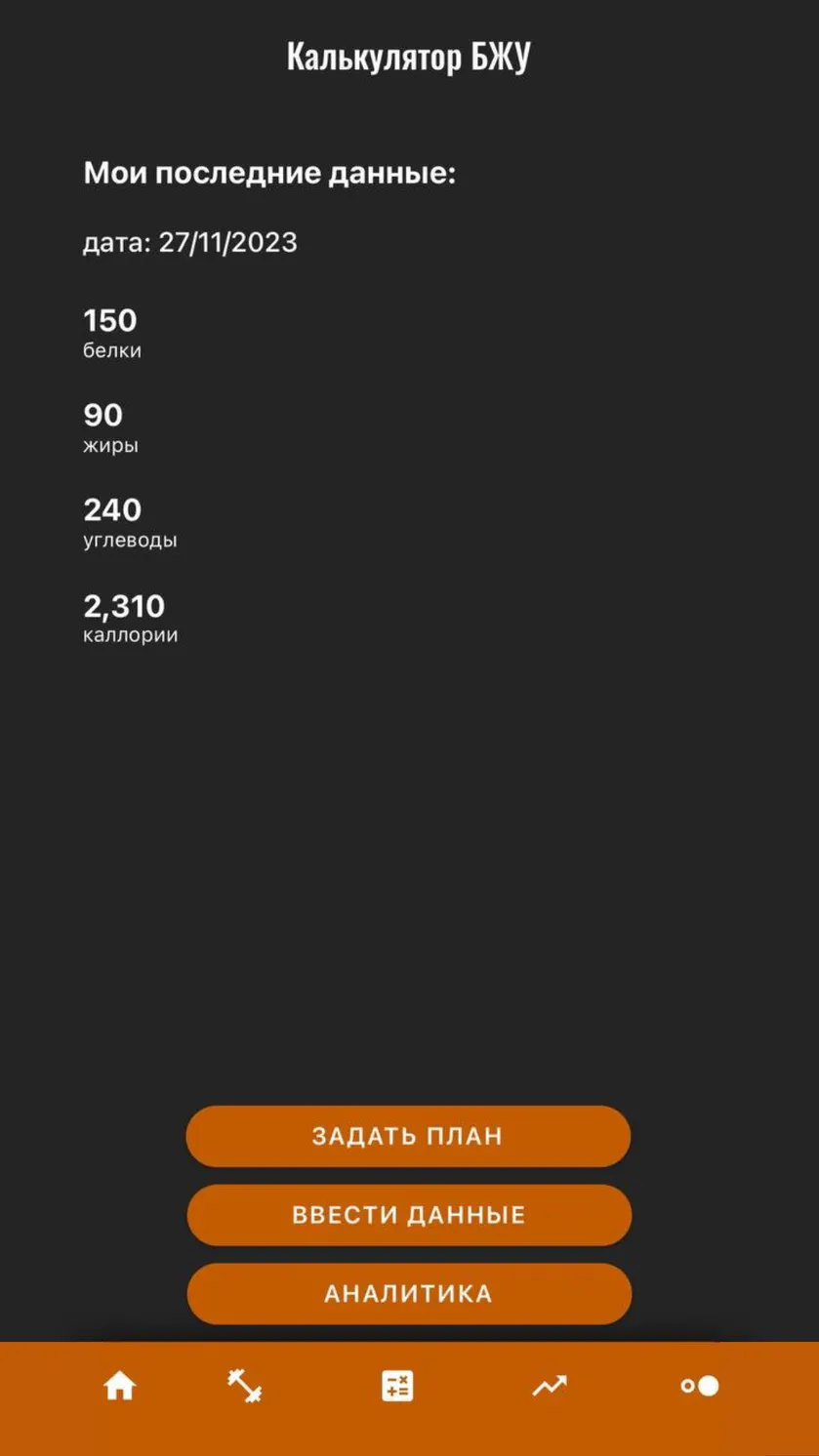Open the circles settings tab
Screen dimensions: 819x1456
click(700, 1386)
